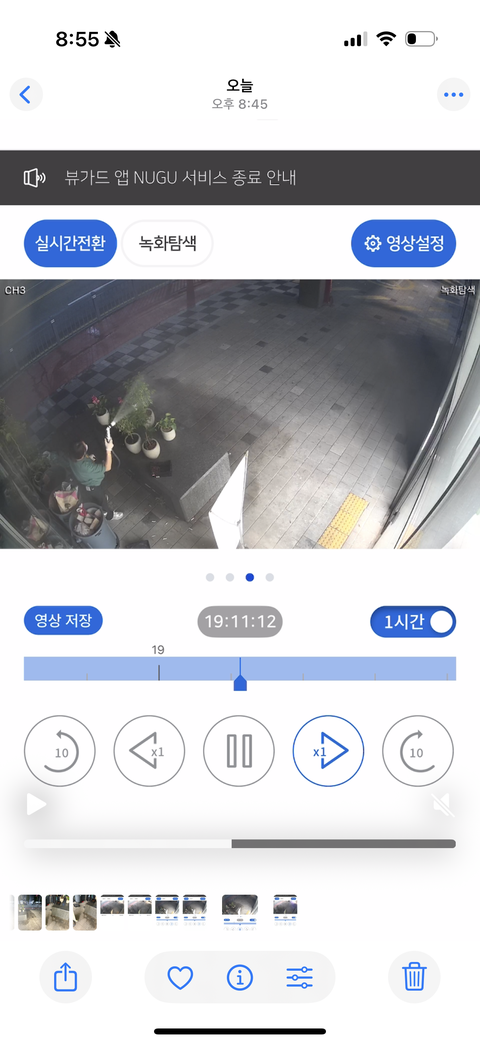Open the edit adjustments sliders icon

300,977
